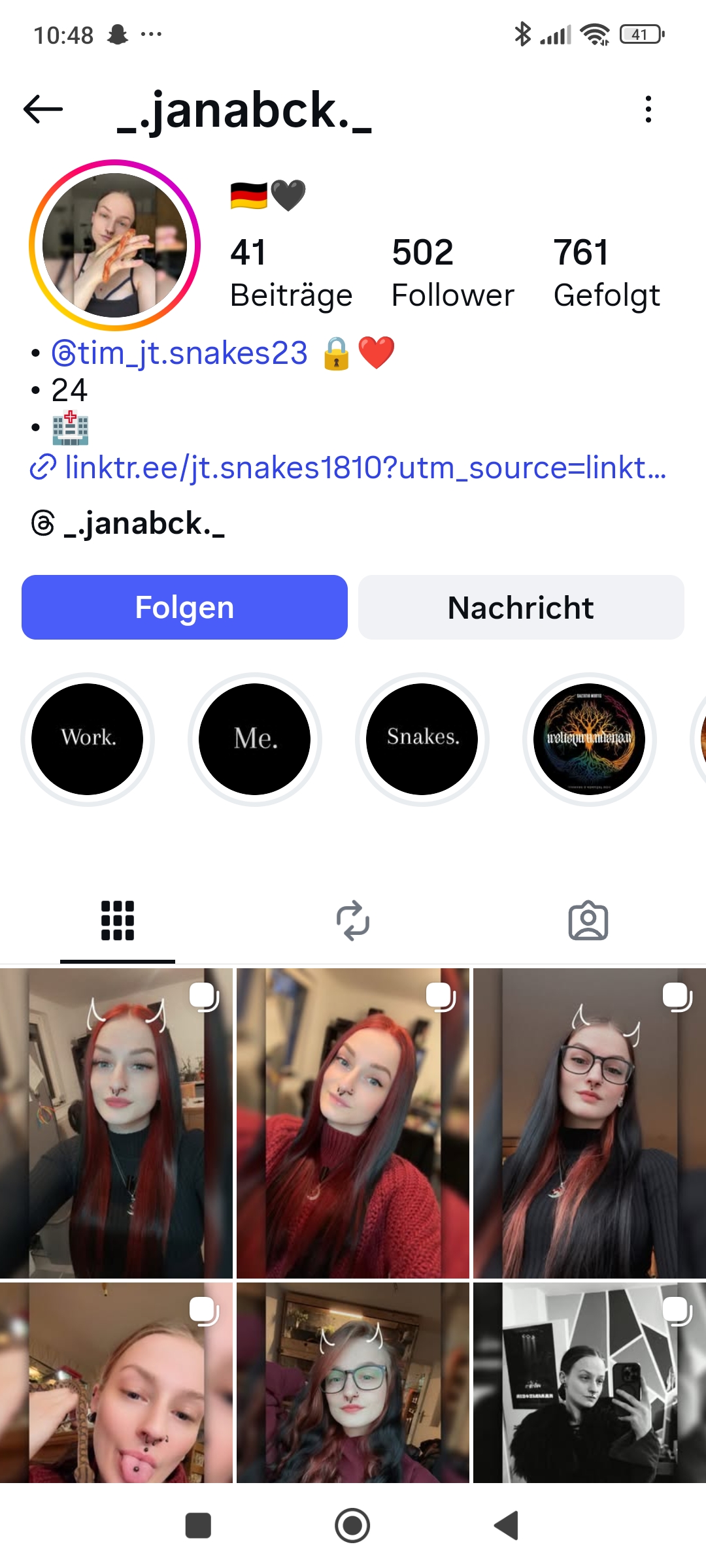Go back using the top-left arrow

(x=43, y=109)
